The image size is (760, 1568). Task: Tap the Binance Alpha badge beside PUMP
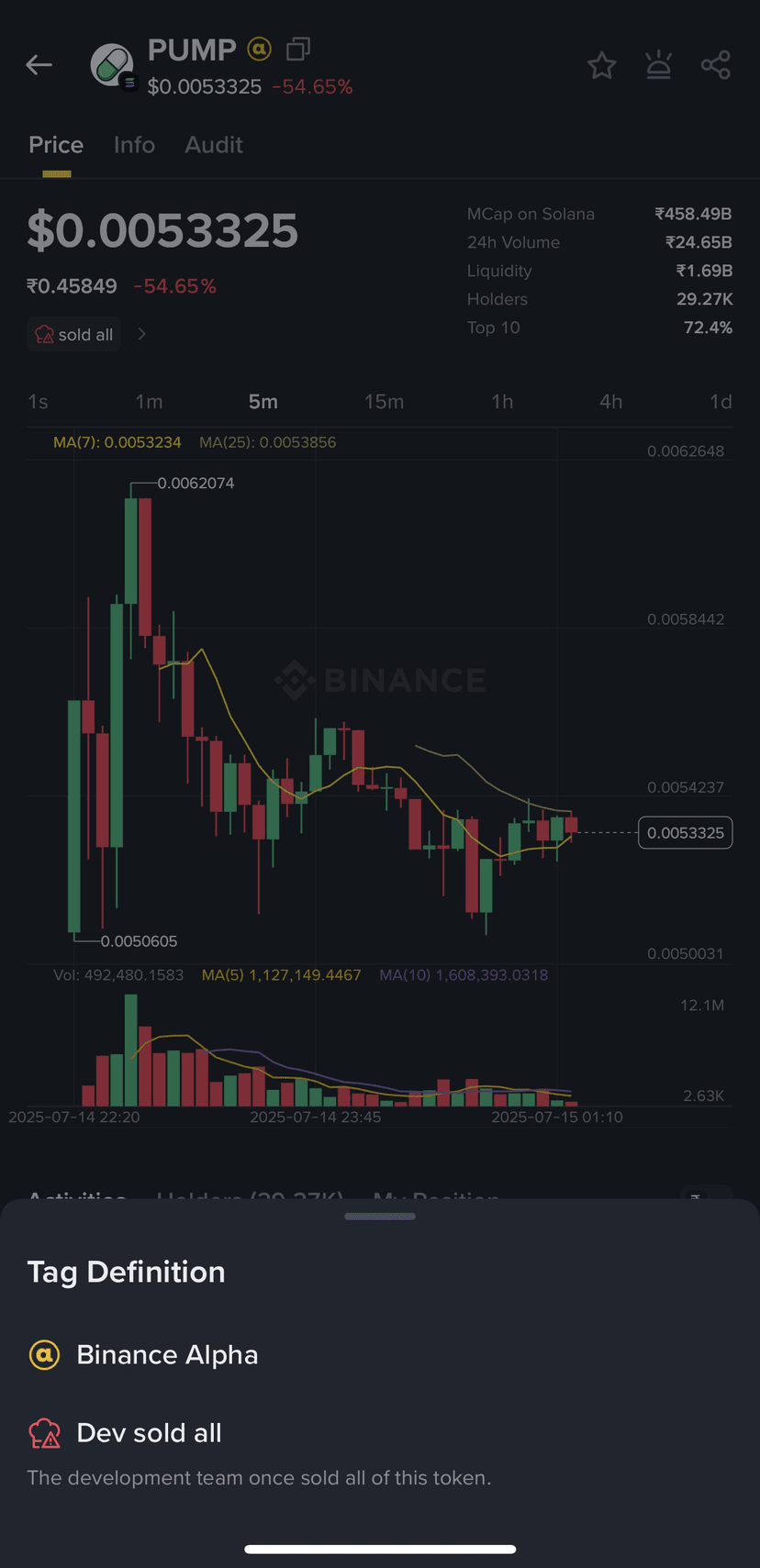[260, 48]
